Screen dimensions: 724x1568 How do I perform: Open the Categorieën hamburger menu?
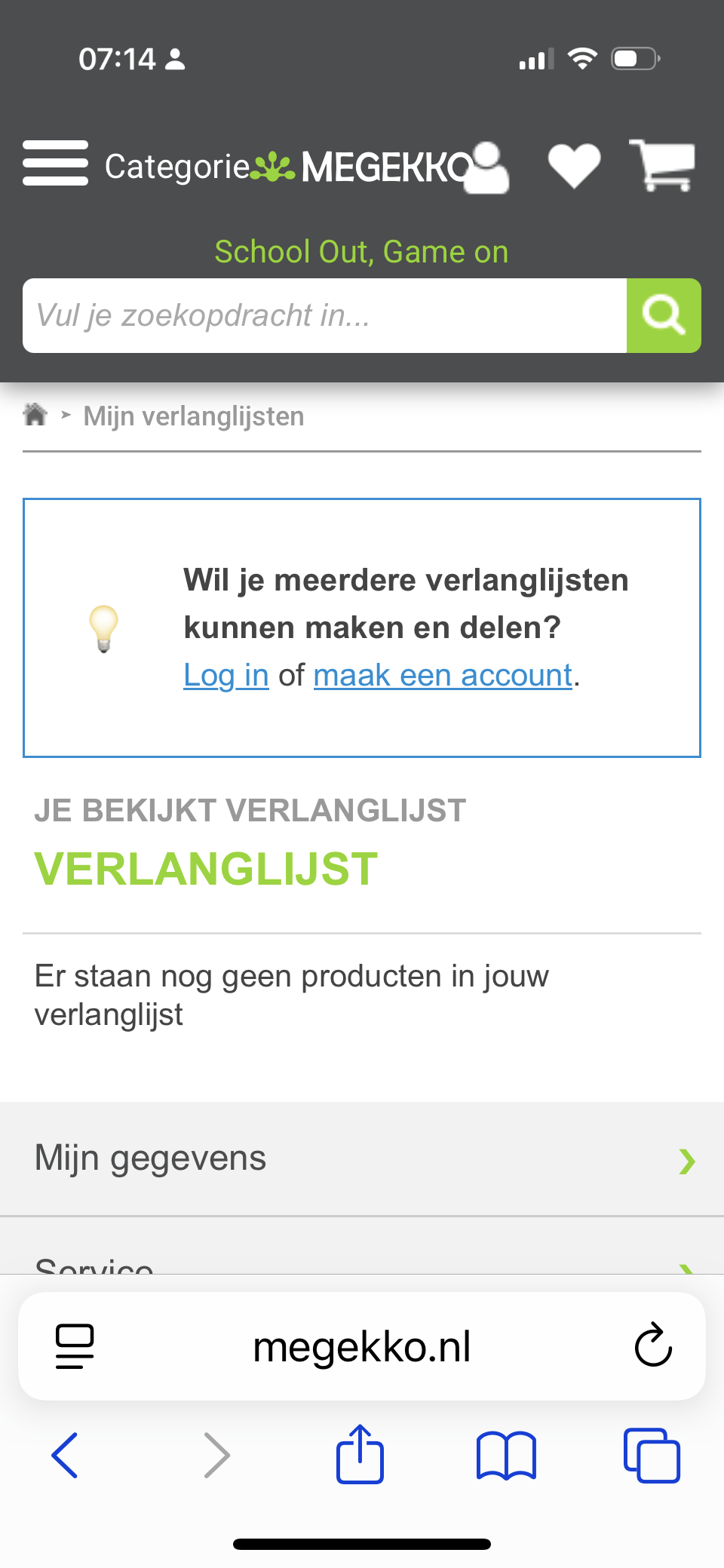tap(55, 163)
